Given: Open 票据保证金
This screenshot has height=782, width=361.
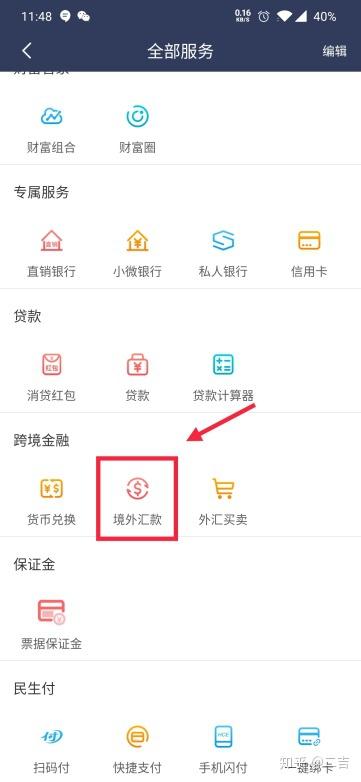Looking at the screenshot, I should [51, 625].
